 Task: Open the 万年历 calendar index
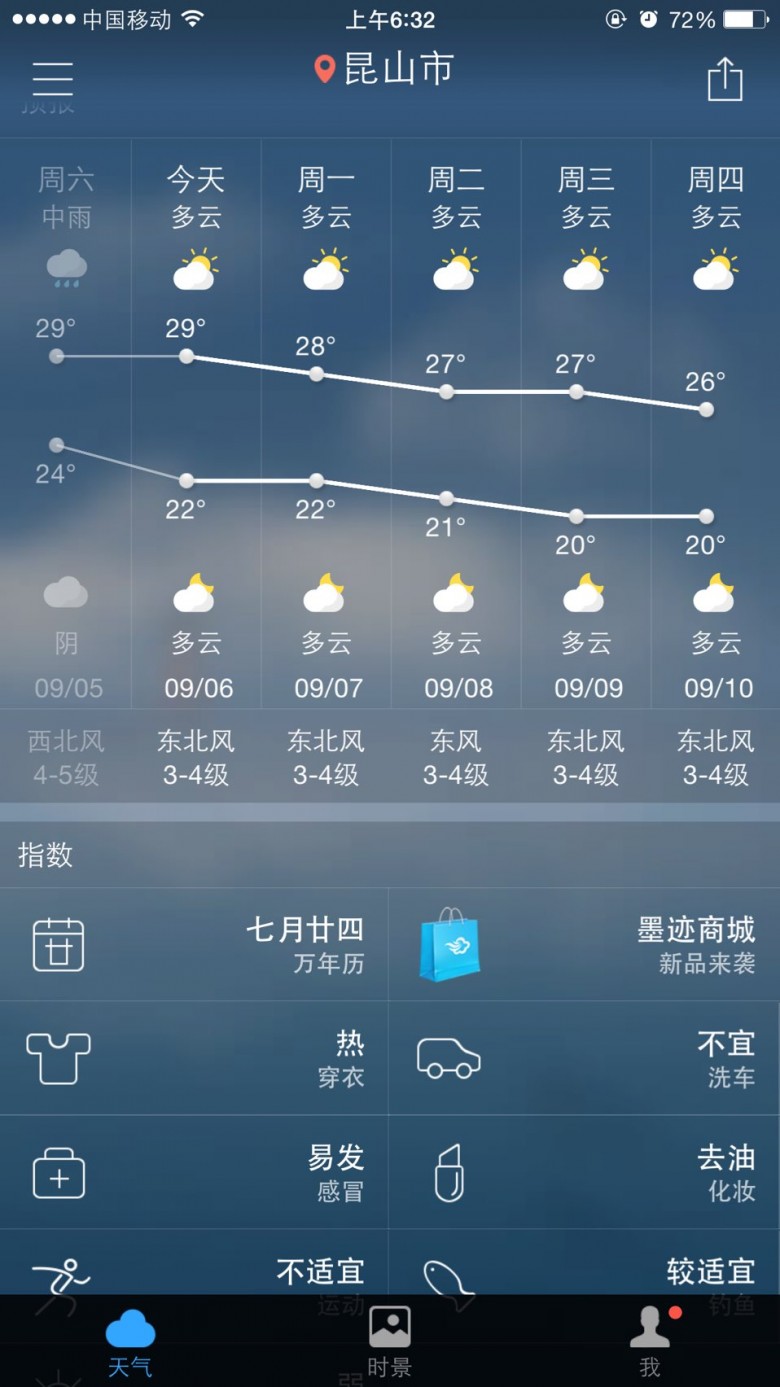194,945
